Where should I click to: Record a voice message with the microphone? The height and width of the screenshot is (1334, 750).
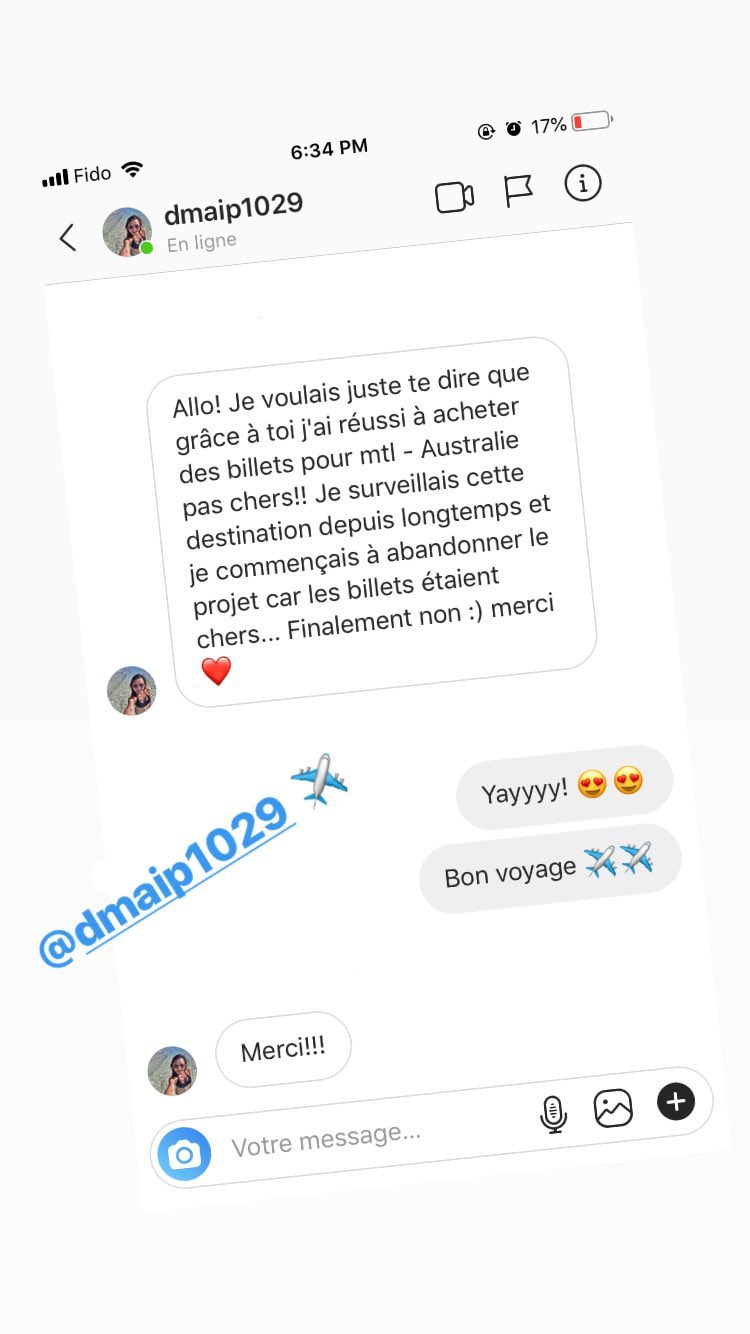click(554, 1111)
